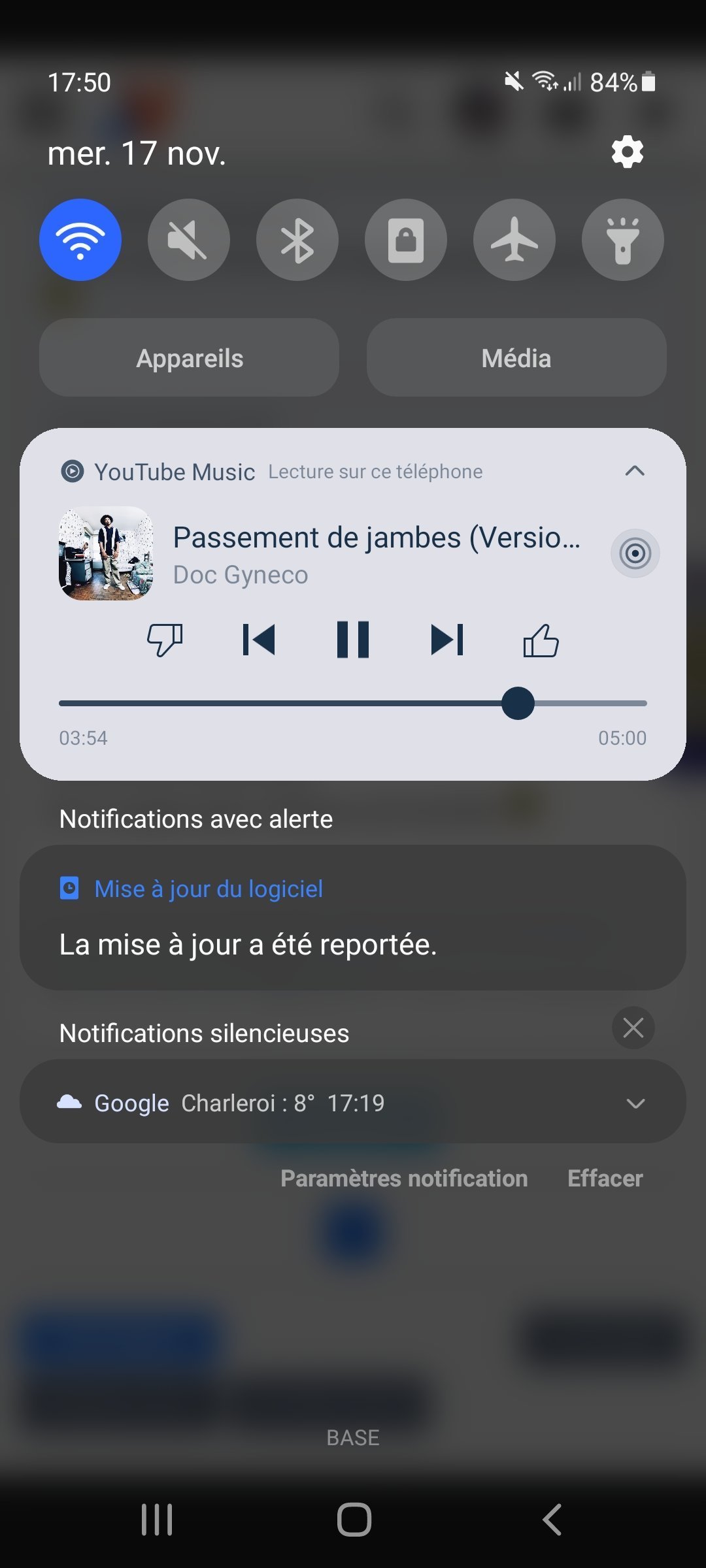706x1568 pixels.
Task: Turn on the flashlight
Action: click(623, 240)
